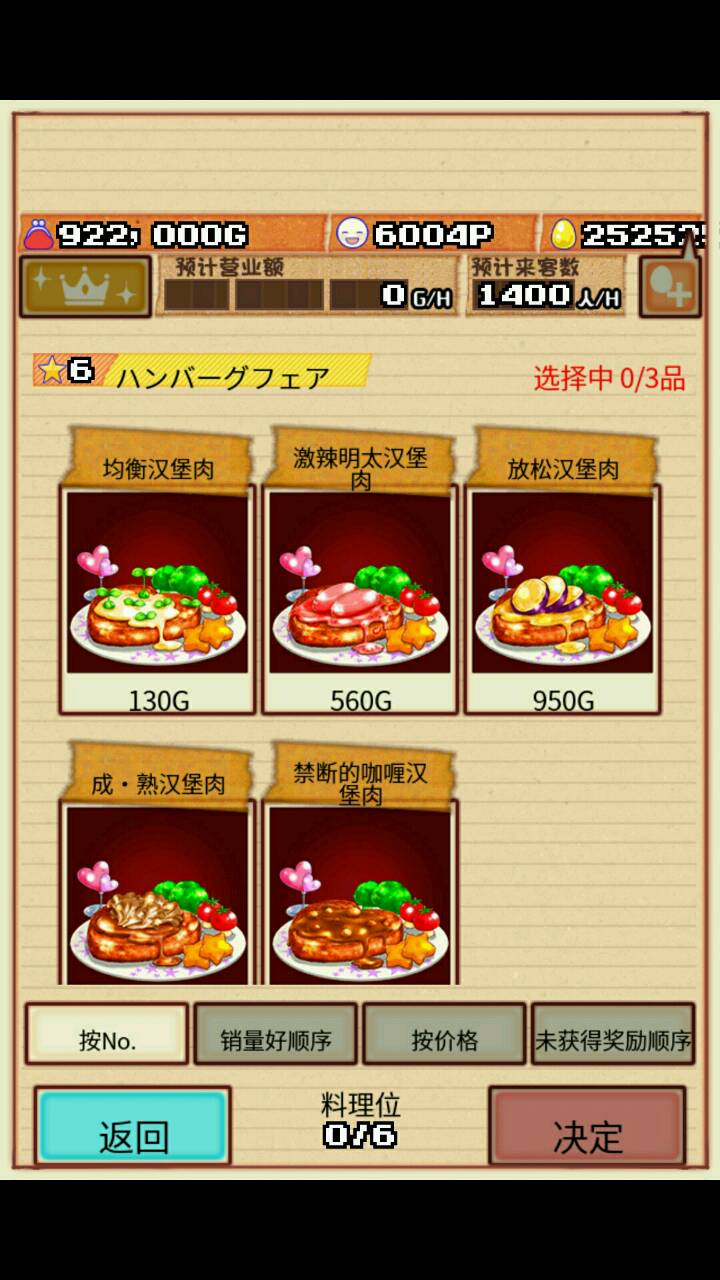
Task: Confirm selection with 决定 button
Action: point(587,1127)
